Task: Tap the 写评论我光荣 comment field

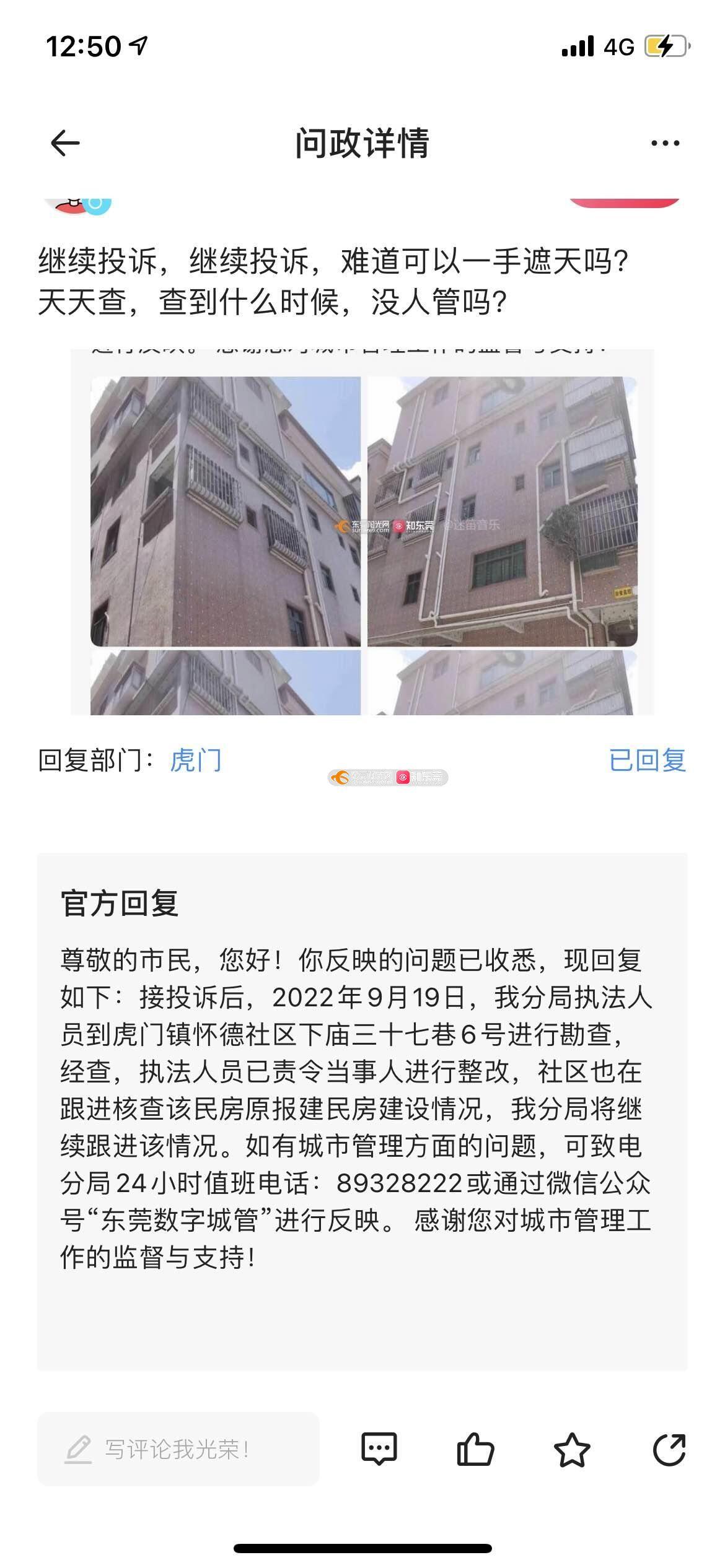Action: [178, 1449]
